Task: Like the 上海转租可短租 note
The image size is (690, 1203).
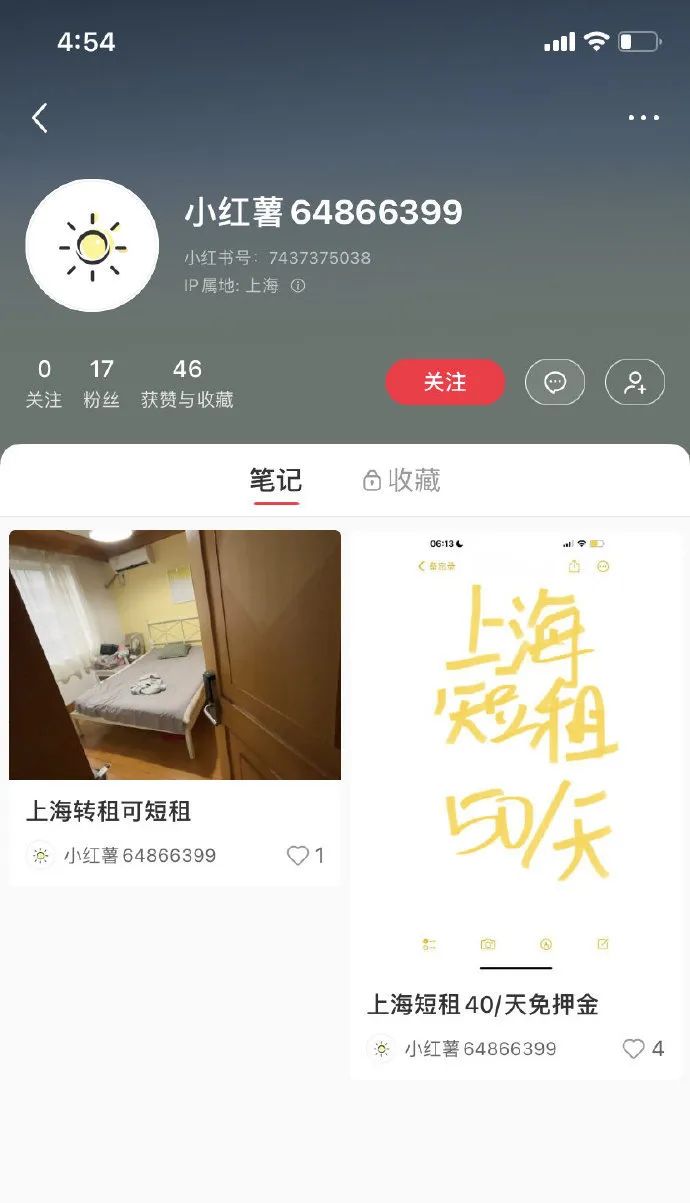Action: click(298, 856)
